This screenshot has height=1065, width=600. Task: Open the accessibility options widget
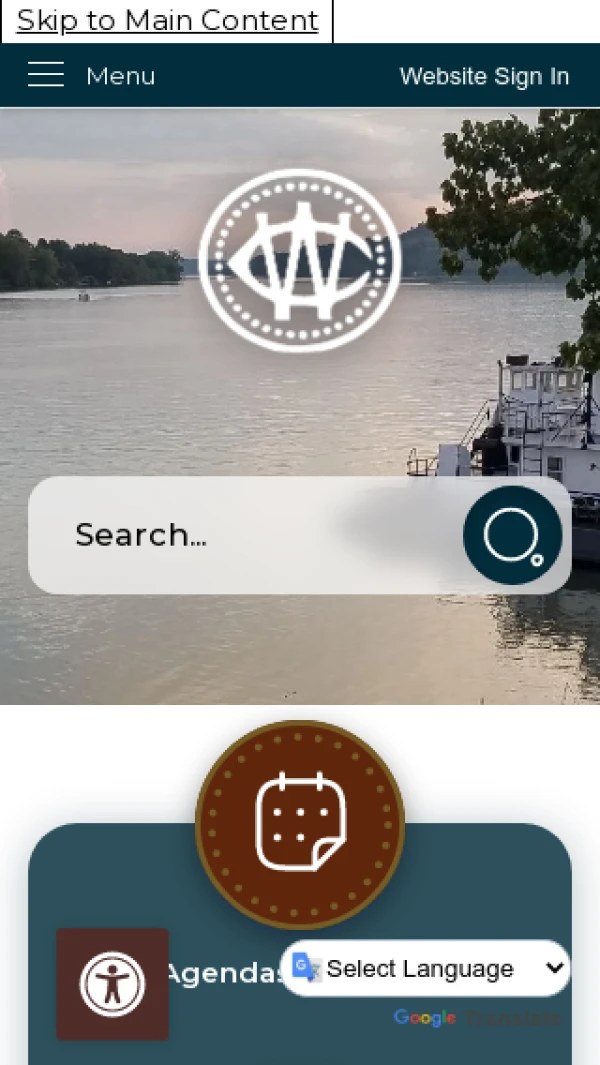pyautogui.click(x=112, y=984)
